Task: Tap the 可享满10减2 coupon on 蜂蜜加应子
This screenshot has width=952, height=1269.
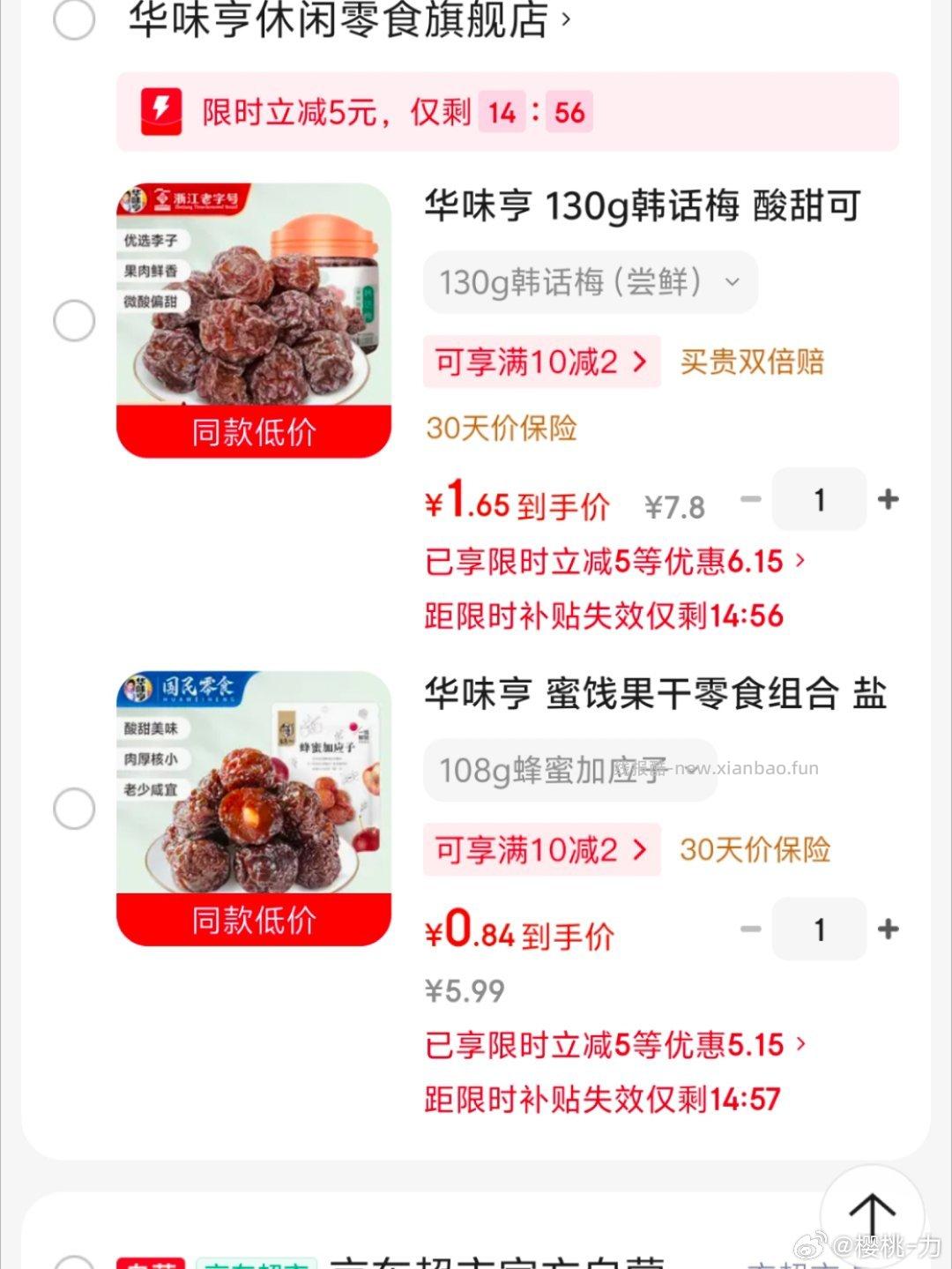Action: pyautogui.click(x=540, y=849)
